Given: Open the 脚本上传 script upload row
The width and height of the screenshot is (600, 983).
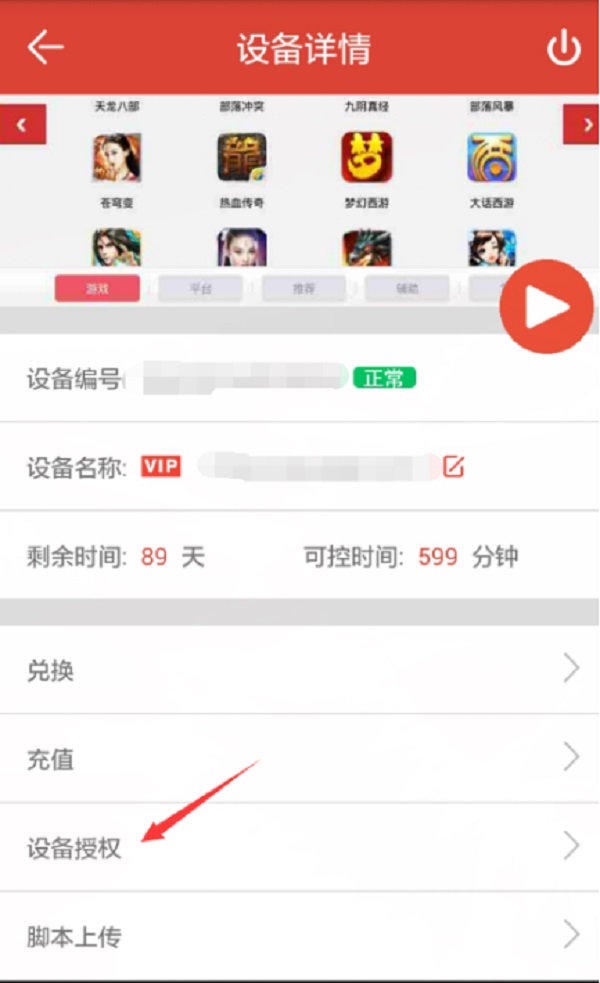Looking at the screenshot, I should 300,936.
